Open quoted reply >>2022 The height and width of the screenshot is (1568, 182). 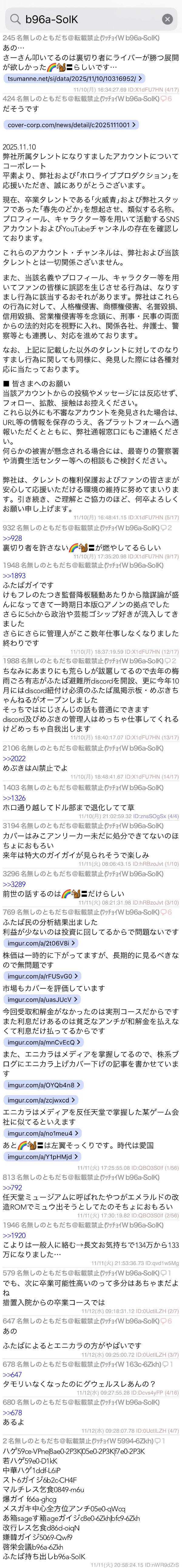point(14,758)
